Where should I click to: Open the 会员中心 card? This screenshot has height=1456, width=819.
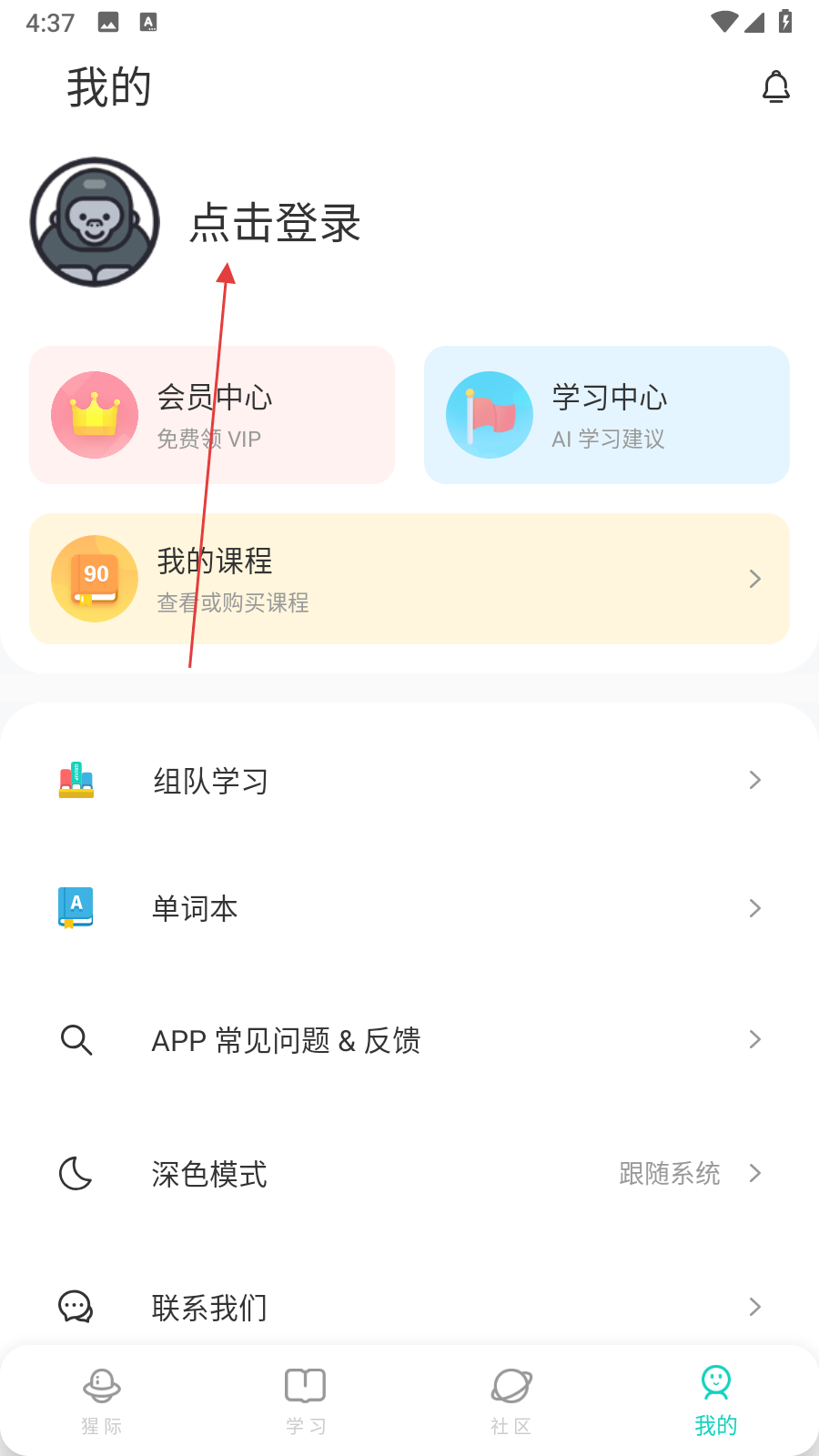point(212,415)
